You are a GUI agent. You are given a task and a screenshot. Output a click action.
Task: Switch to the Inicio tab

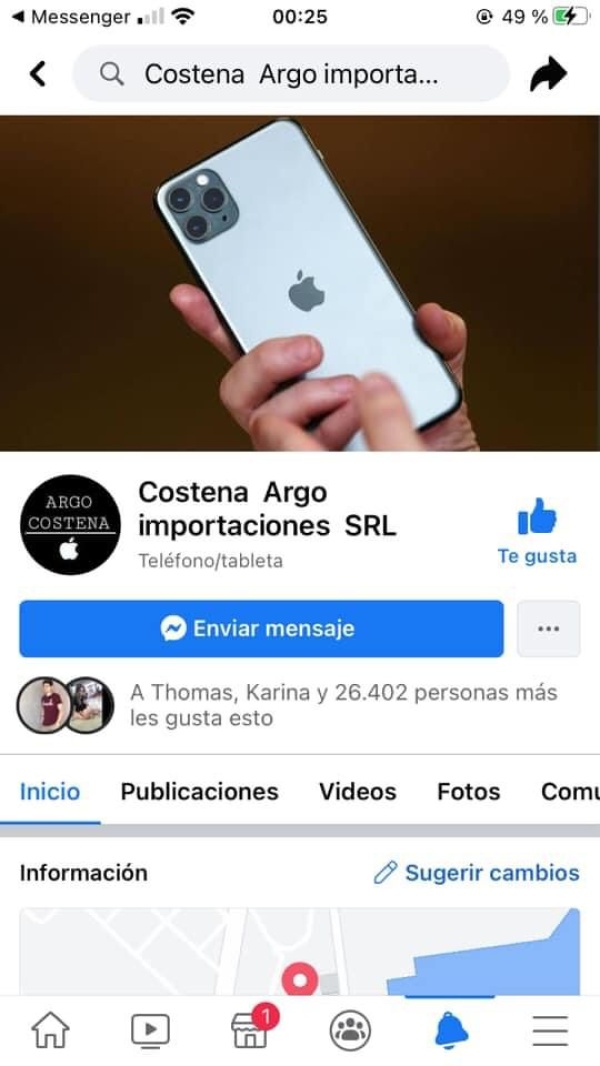(x=50, y=791)
